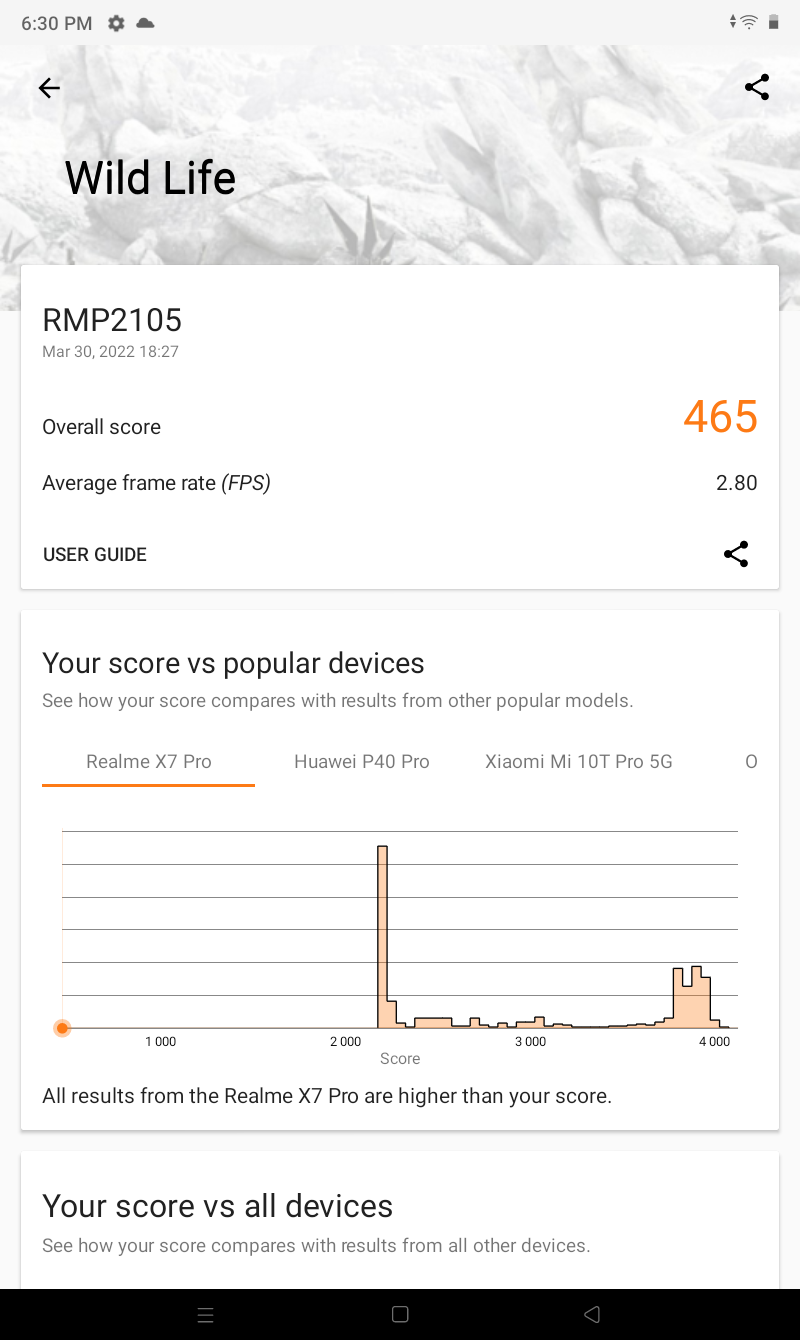
Task: Tap the system home button
Action: [400, 1314]
